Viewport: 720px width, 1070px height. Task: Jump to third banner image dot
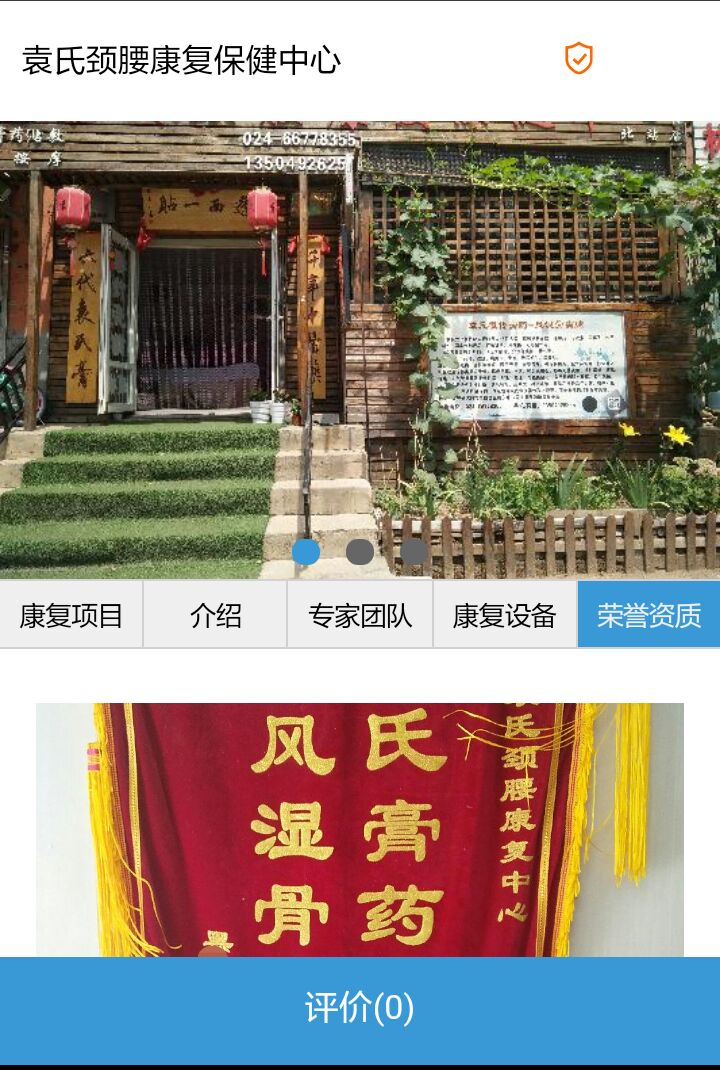click(414, 551)
